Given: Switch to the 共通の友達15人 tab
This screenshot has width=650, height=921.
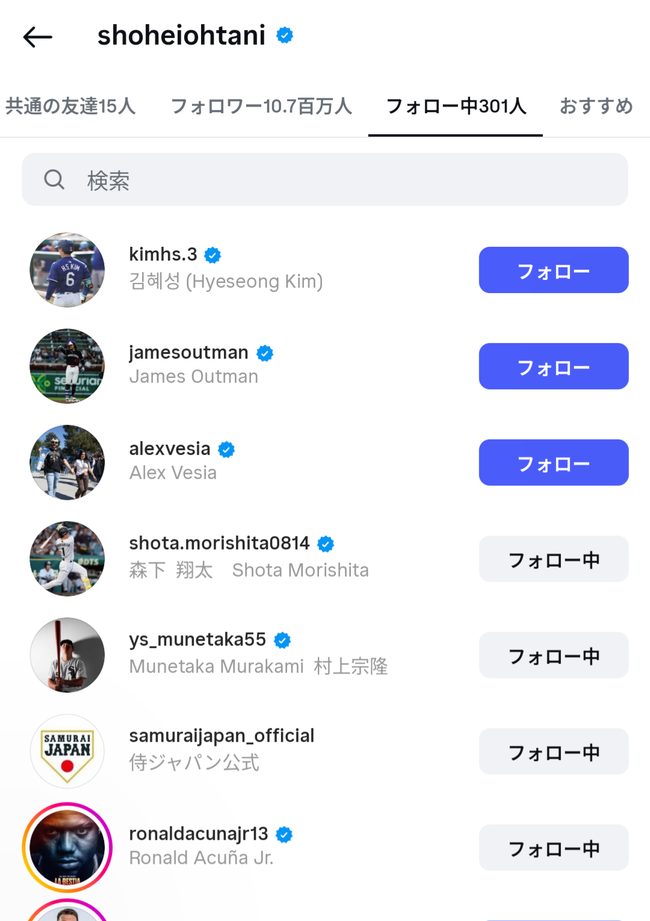Looking at the screenshot, I should (70, 106).
